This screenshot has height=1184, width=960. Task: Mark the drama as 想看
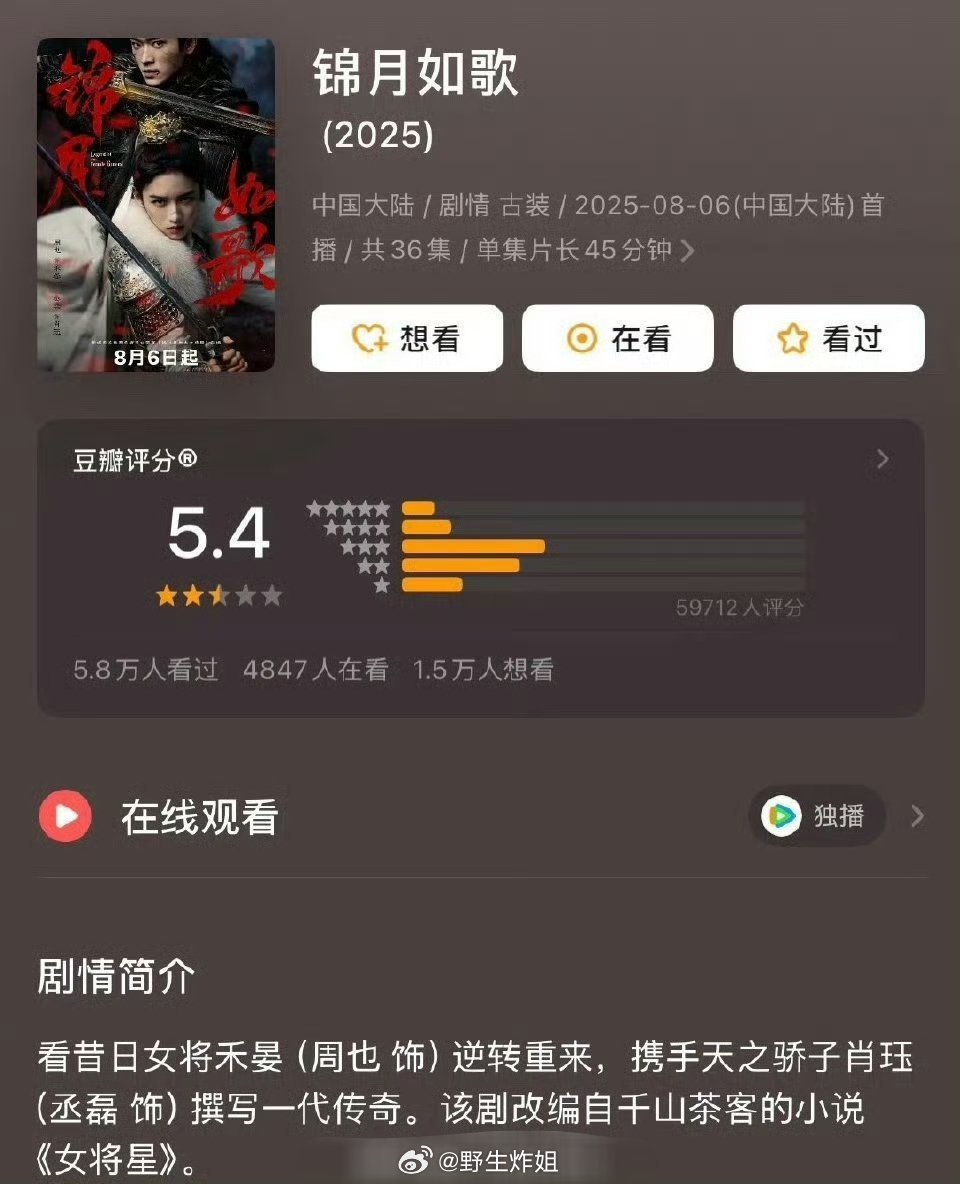(406, 340)
